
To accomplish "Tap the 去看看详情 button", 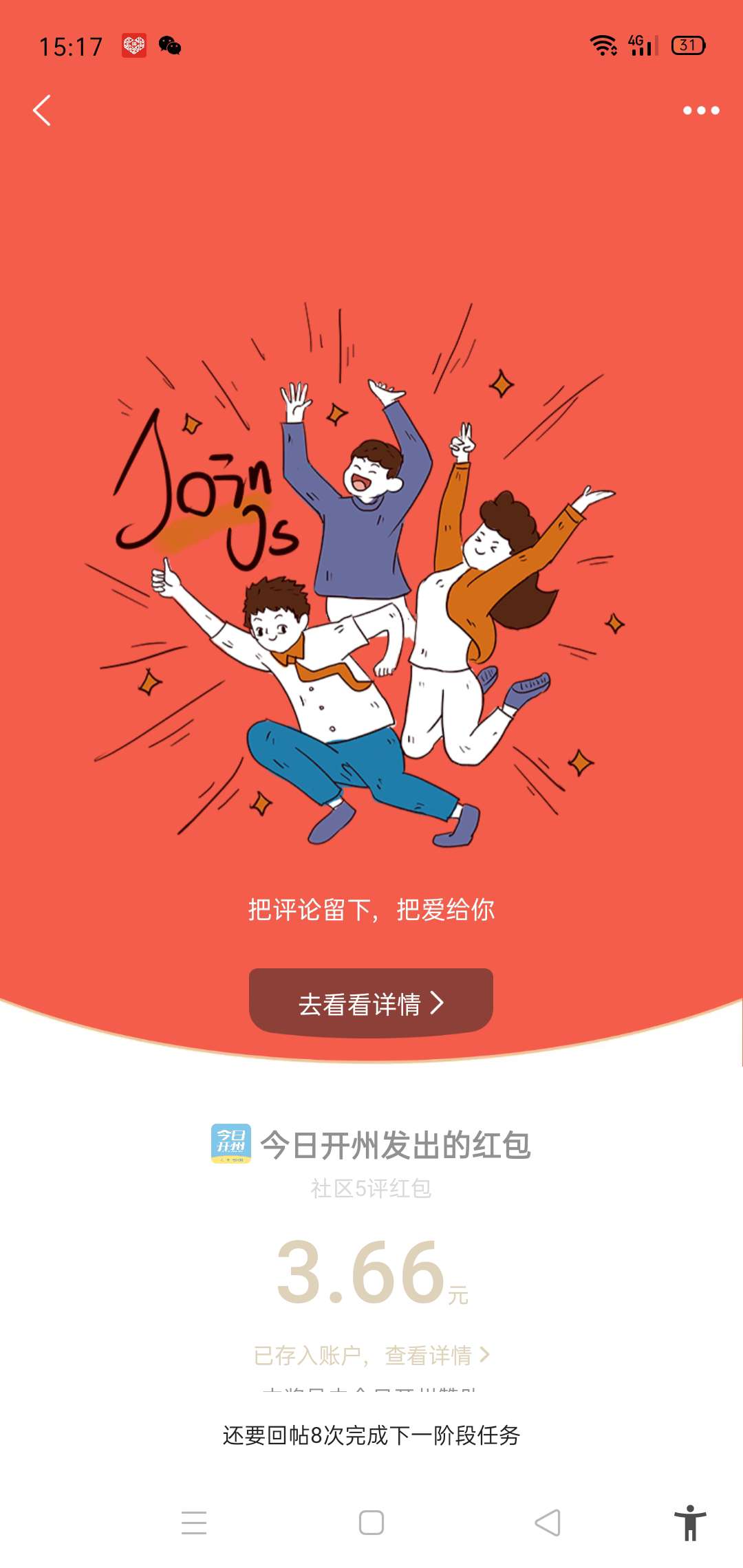I will click(x=371, y=1003).
